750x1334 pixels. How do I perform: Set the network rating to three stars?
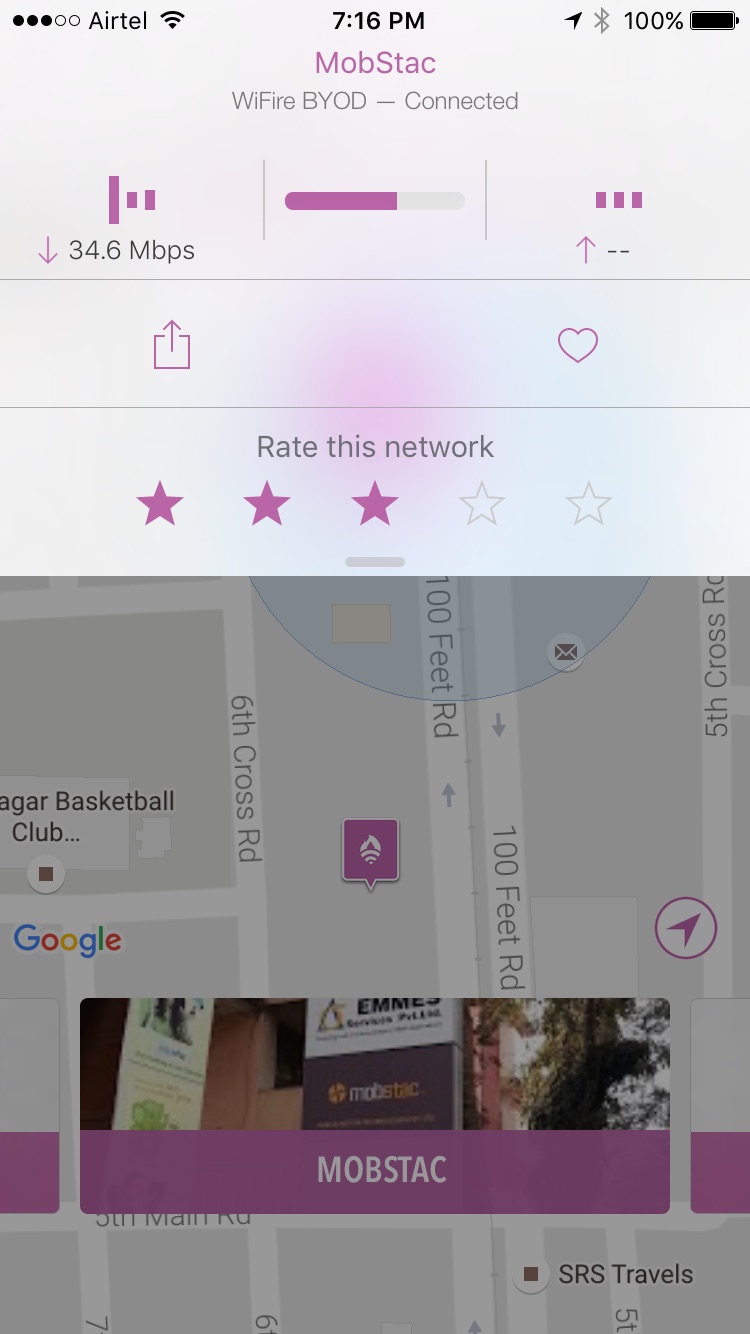click(375, 503)
